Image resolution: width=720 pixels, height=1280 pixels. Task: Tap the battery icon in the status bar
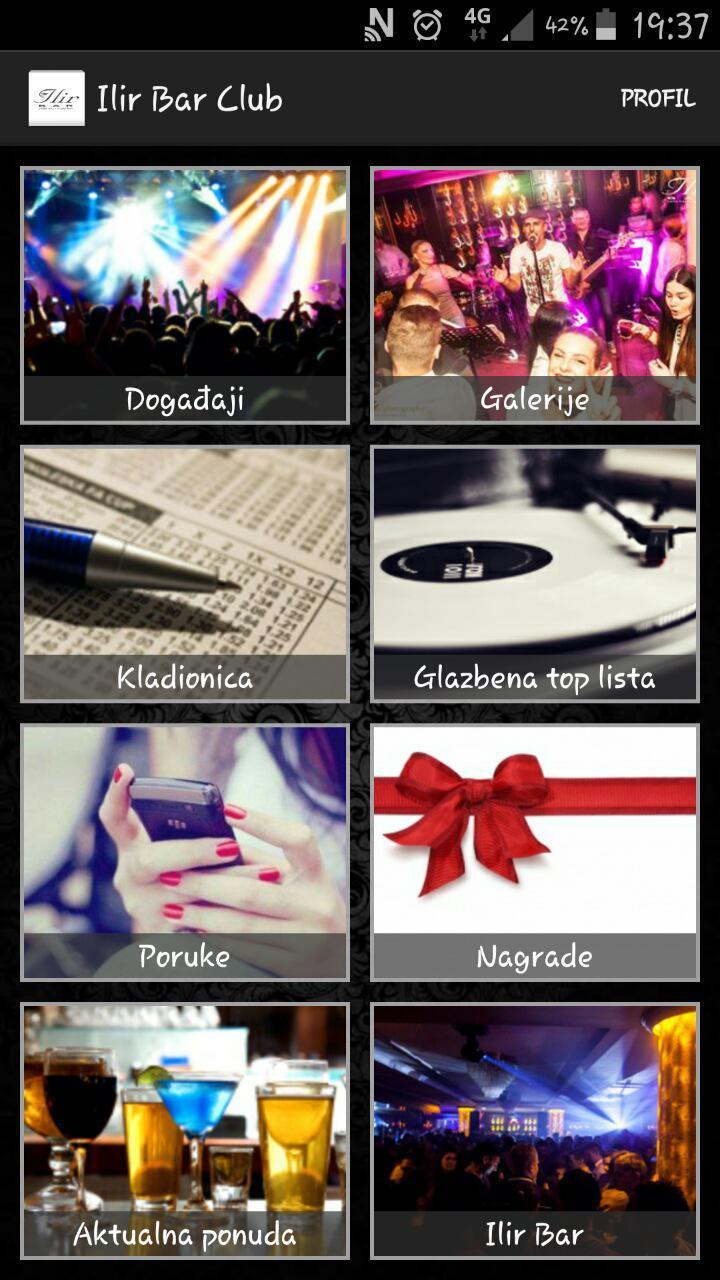607,23
